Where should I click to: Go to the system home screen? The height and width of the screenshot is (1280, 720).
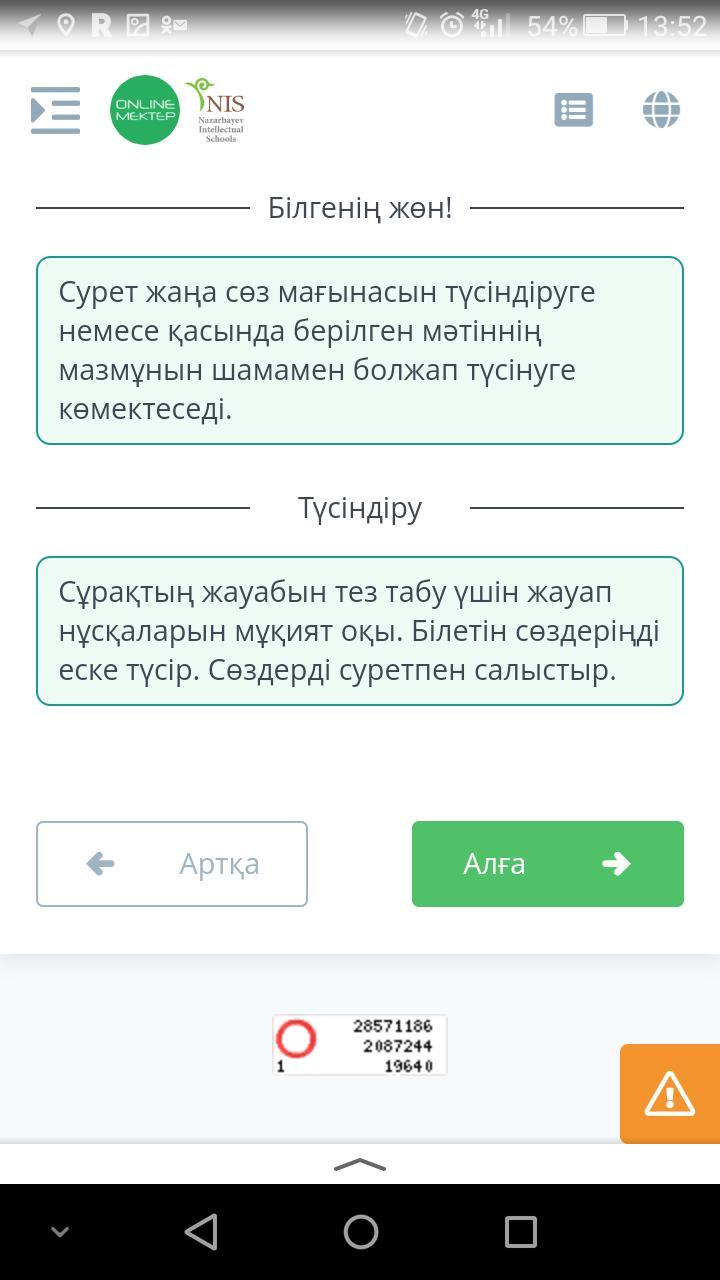[x=360, y=1232]
